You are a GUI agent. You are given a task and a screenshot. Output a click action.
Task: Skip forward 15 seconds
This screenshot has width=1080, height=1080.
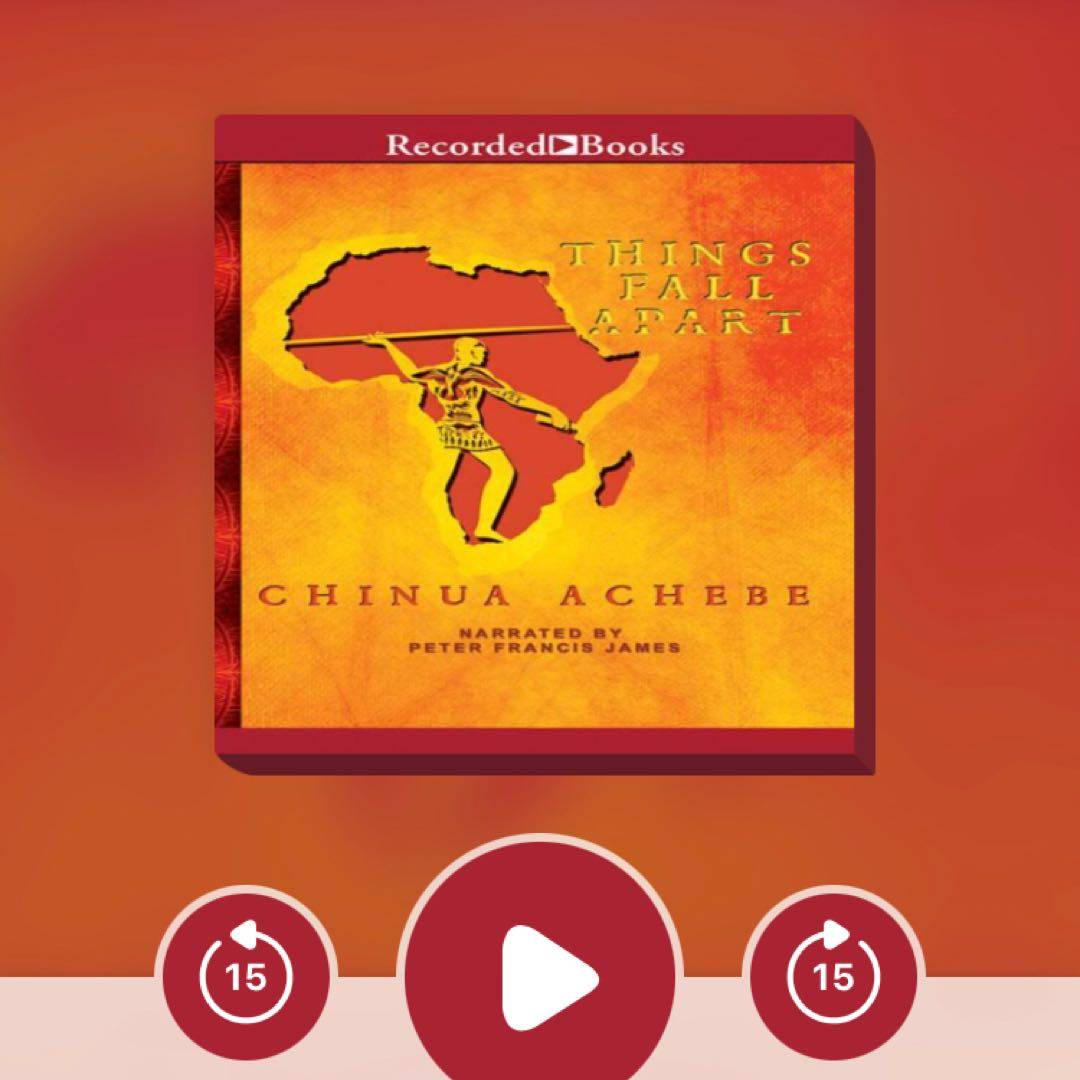[x=835, y=974]
